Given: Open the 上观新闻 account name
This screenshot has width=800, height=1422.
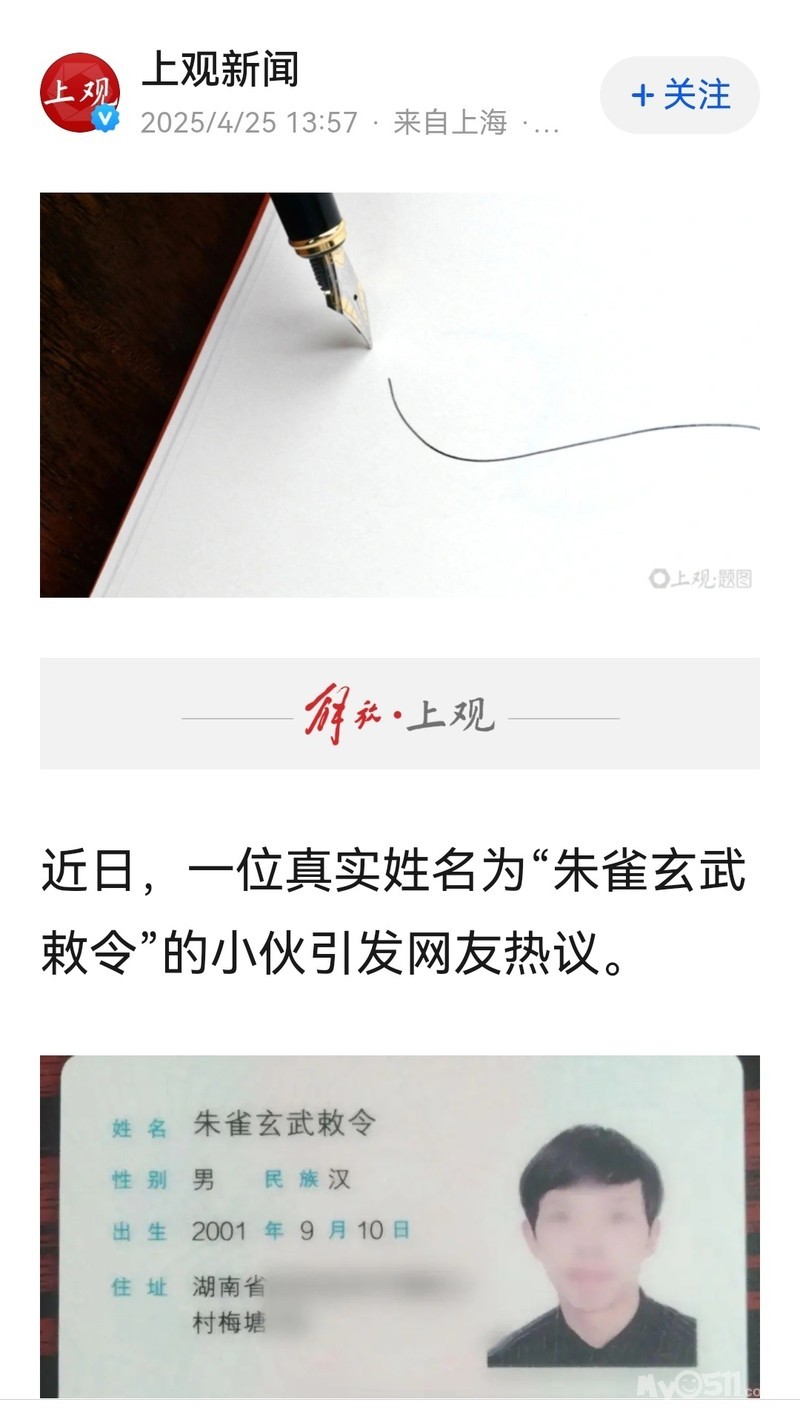Looking at the screenshot, I should point(221,70).
